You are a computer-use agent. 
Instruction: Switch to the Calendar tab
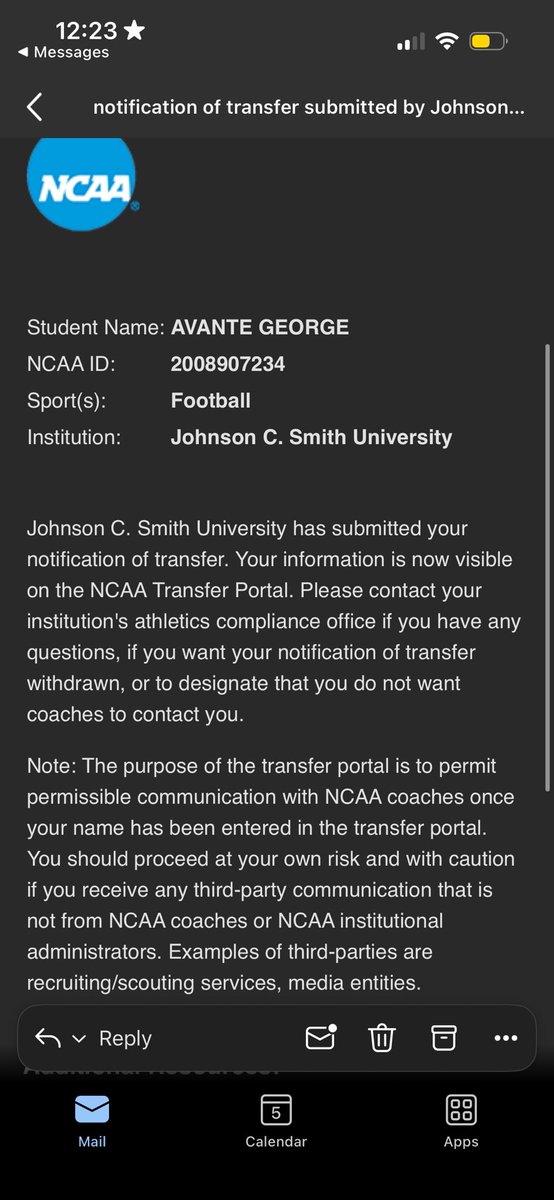(x=276, y=1120)
